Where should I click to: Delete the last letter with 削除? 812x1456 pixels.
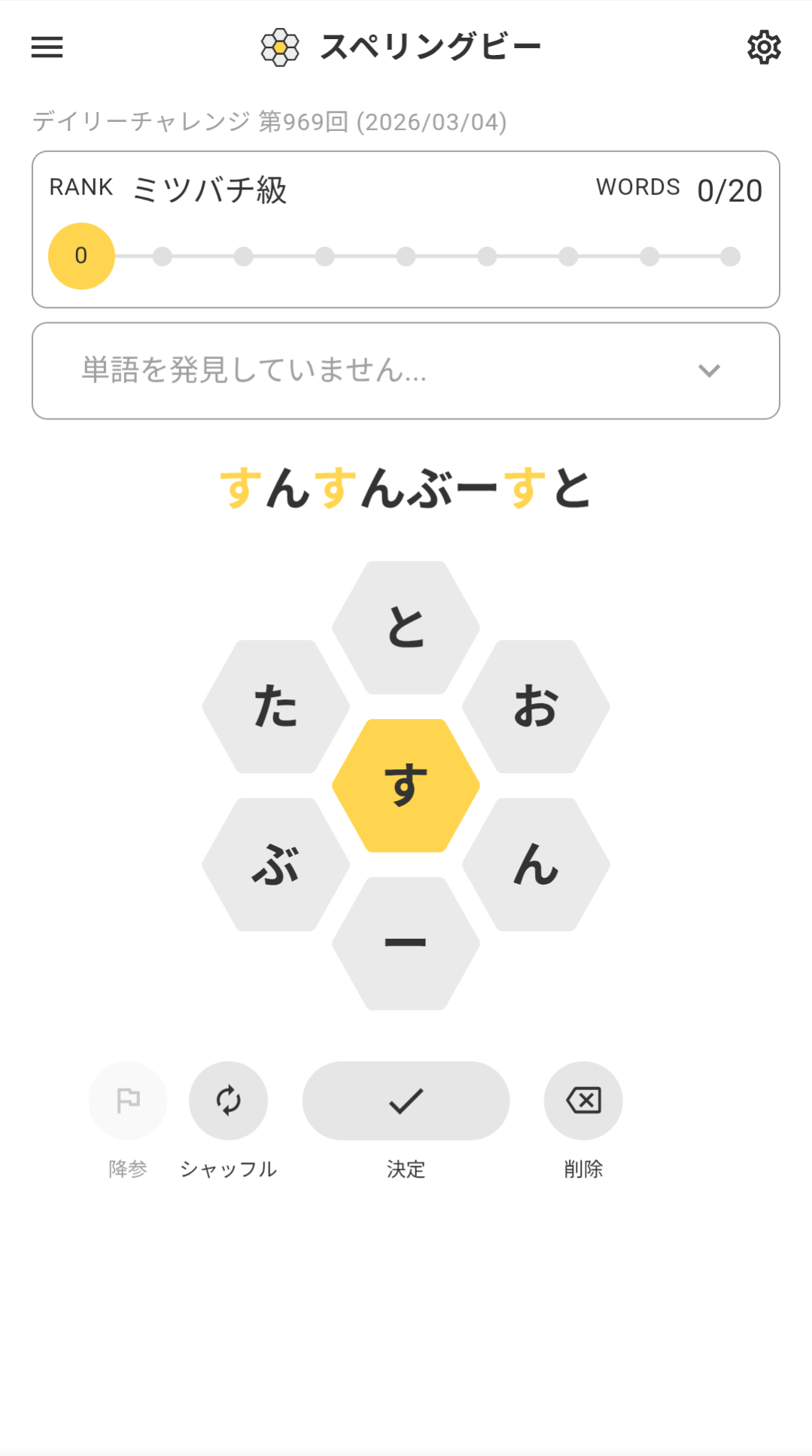(x=583, y=1101)
